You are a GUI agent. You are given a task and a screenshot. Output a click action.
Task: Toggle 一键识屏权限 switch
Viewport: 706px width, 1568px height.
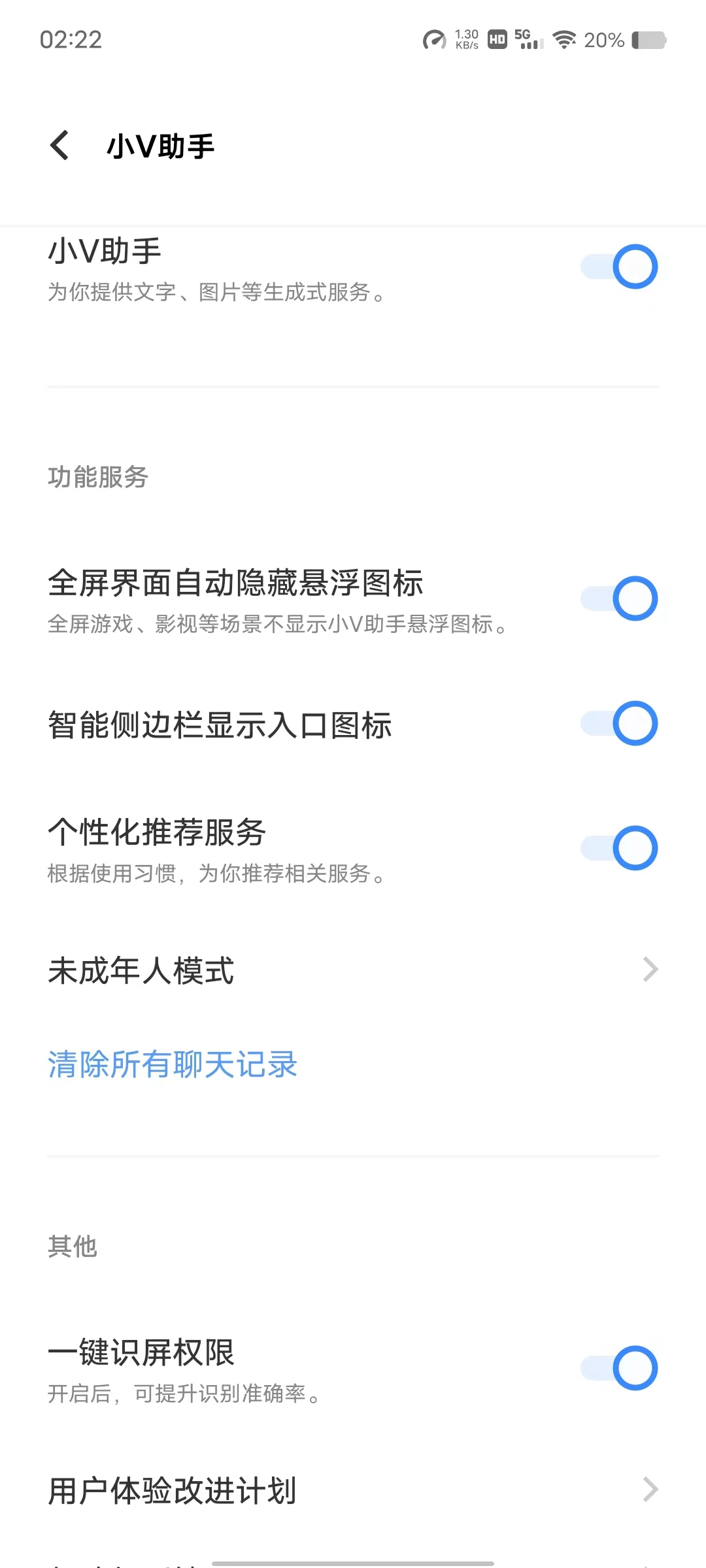coord(619,1368)
